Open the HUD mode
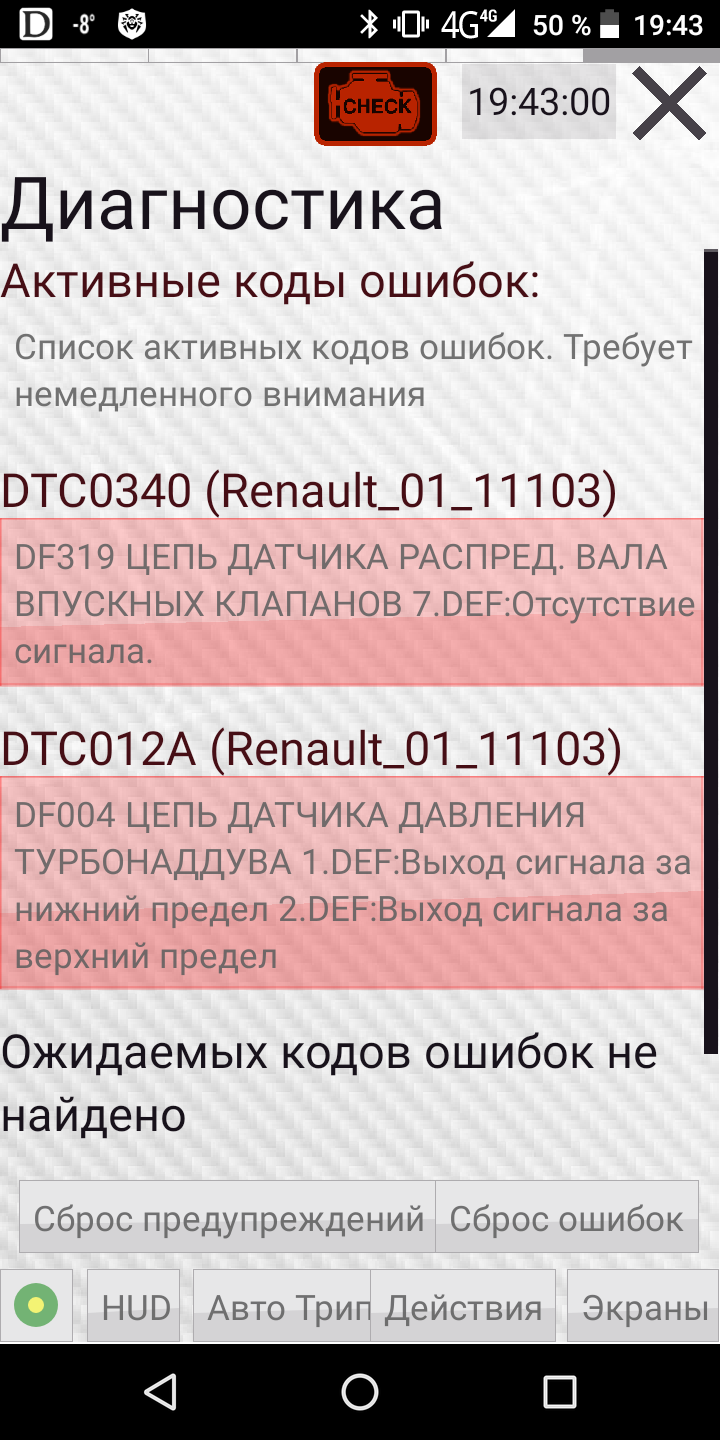This screenshot has width=720, height=1440. 135,1305
